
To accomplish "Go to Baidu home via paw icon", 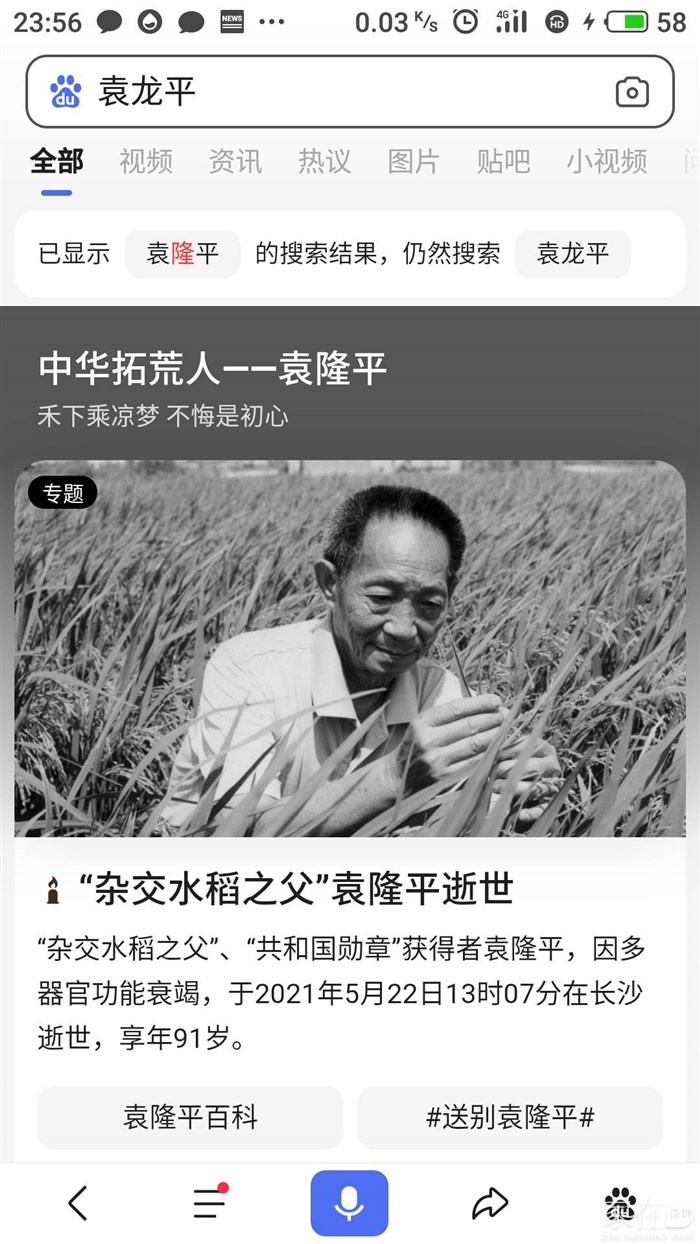I will coord(621,1203).
